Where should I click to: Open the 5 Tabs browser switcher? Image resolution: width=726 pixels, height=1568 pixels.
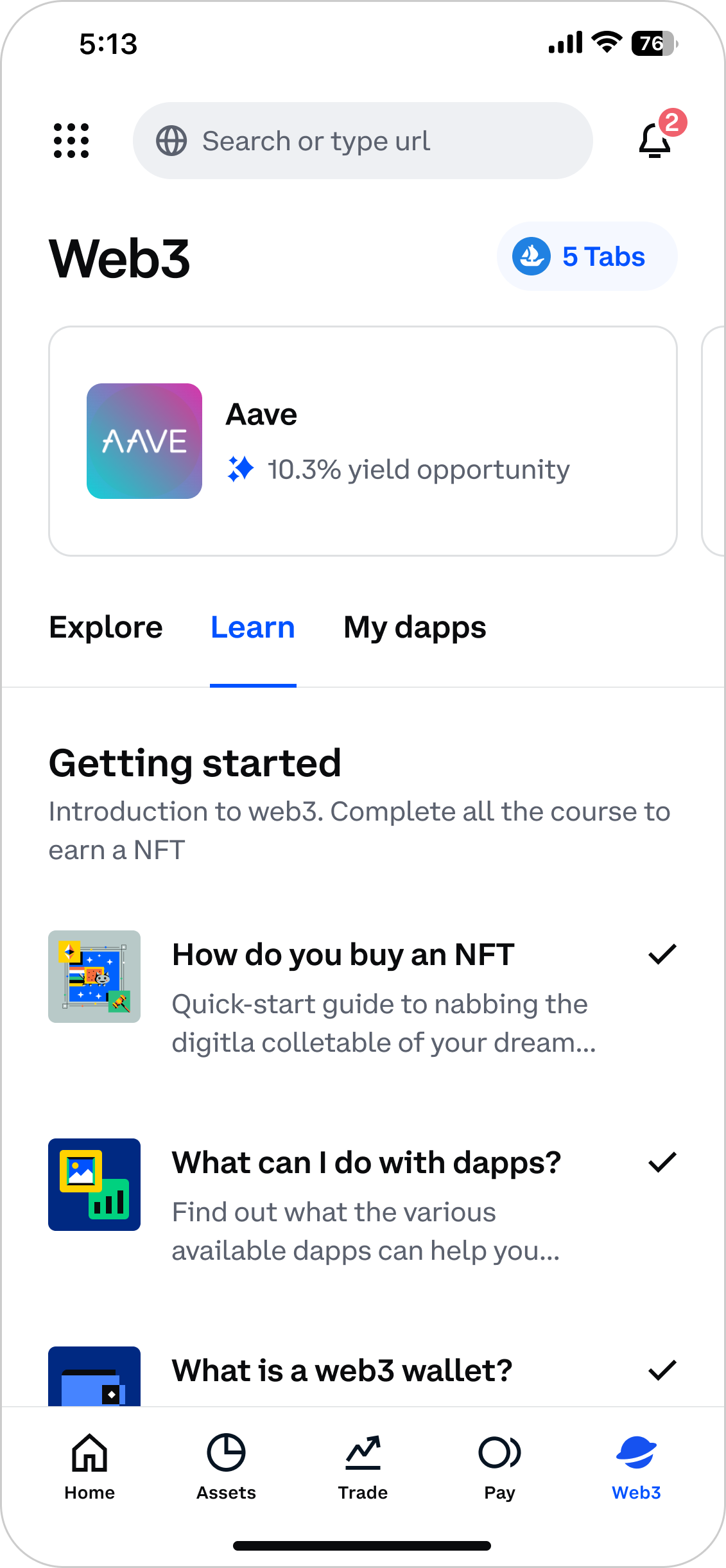[x=586, y=256]
